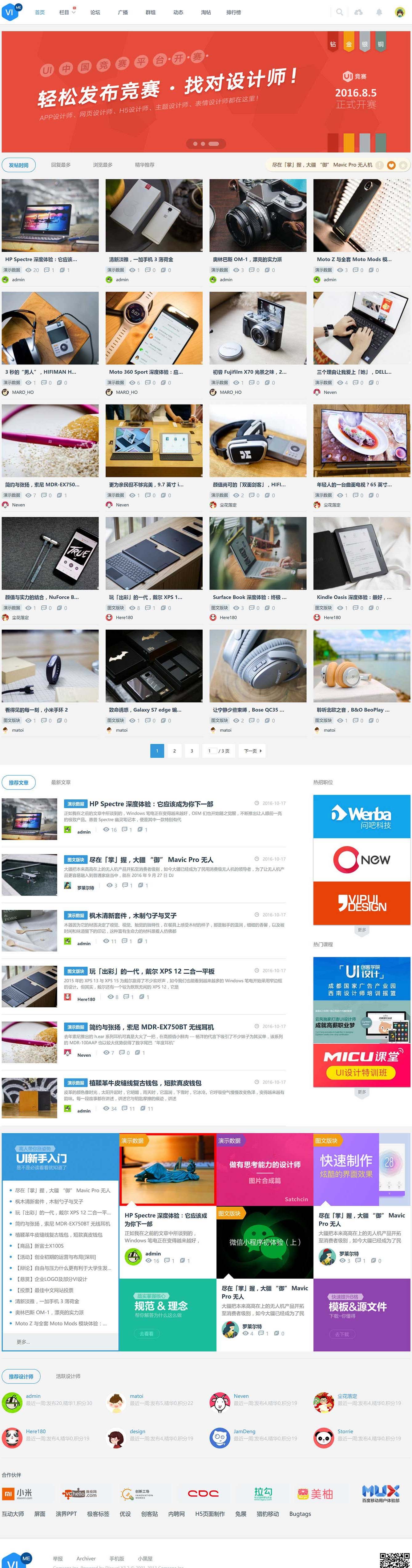Open the user avatar menu
The height and width of the screenshot is (1568, 412).
coord(400,12)
